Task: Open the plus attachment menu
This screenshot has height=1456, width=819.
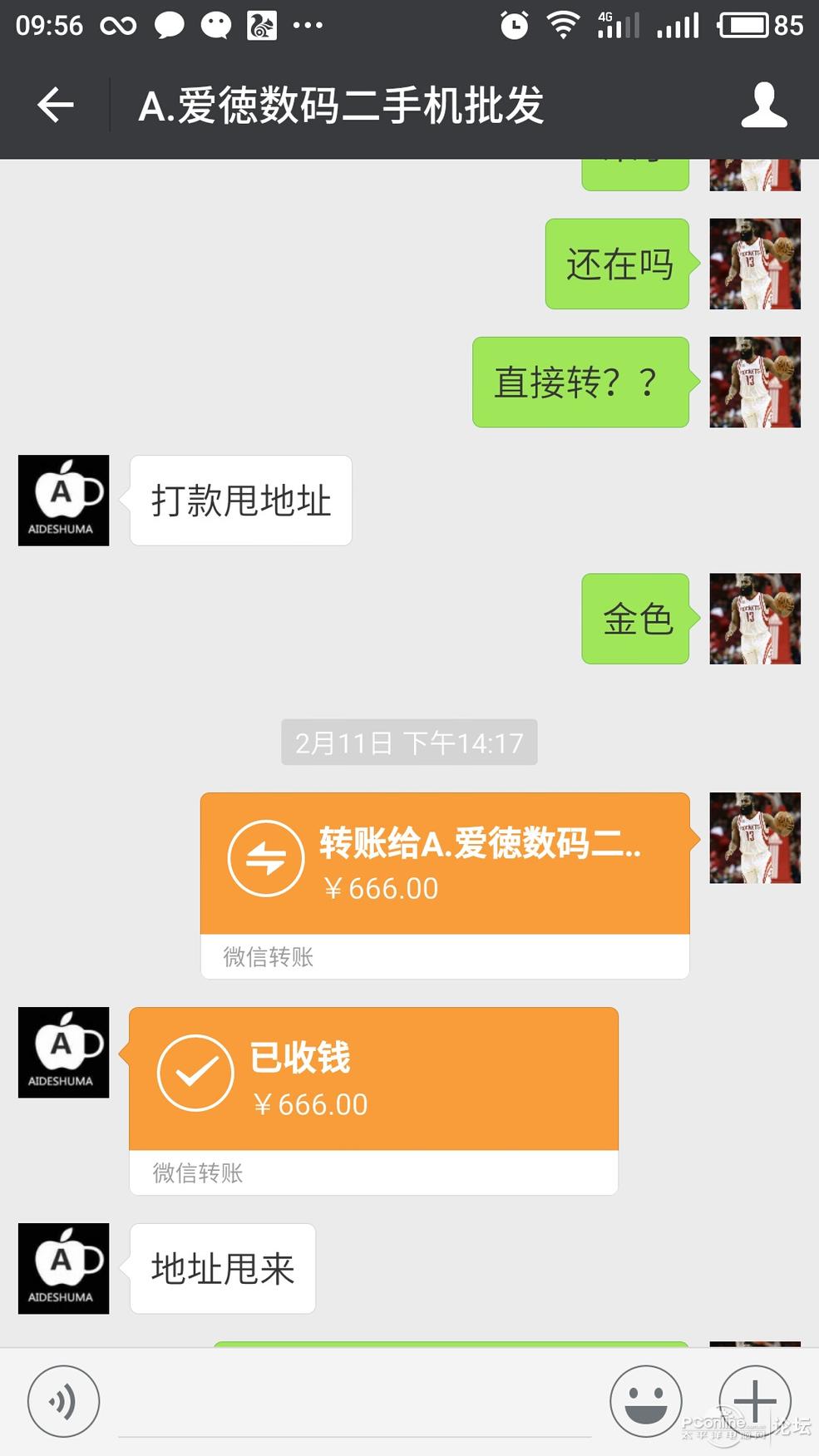Action: click(x=754, y=1401)
